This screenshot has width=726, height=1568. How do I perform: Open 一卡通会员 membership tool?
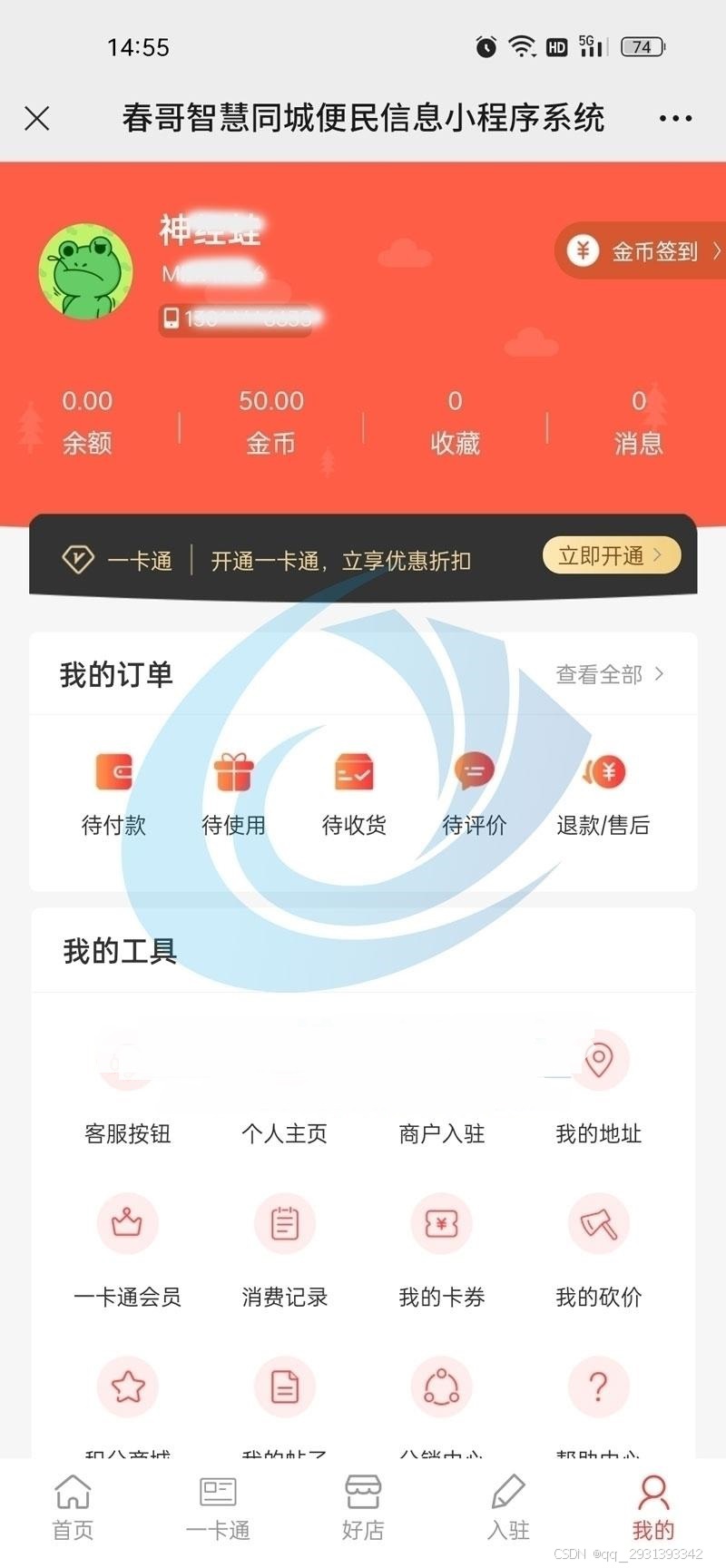[127, 1249]
